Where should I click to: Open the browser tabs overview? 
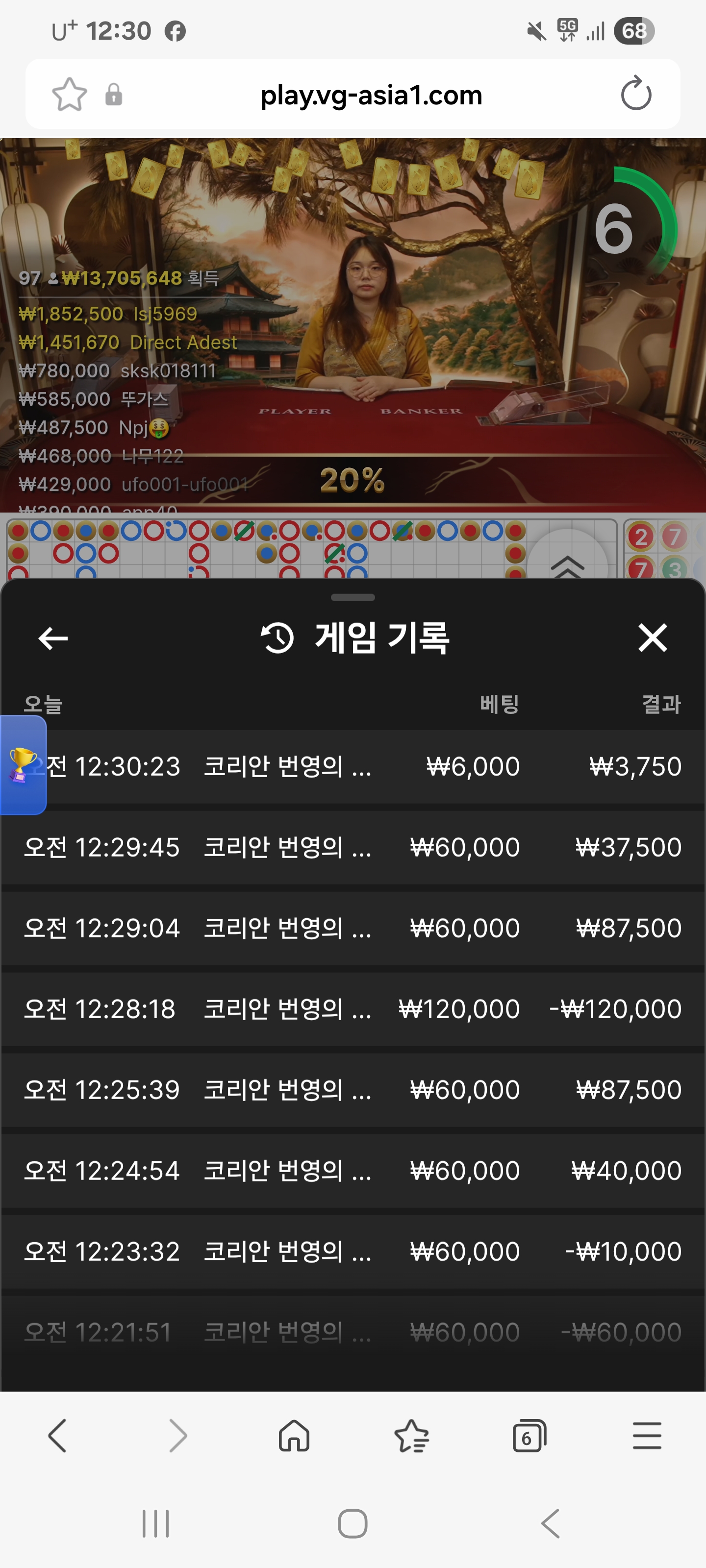[529, 1436]
